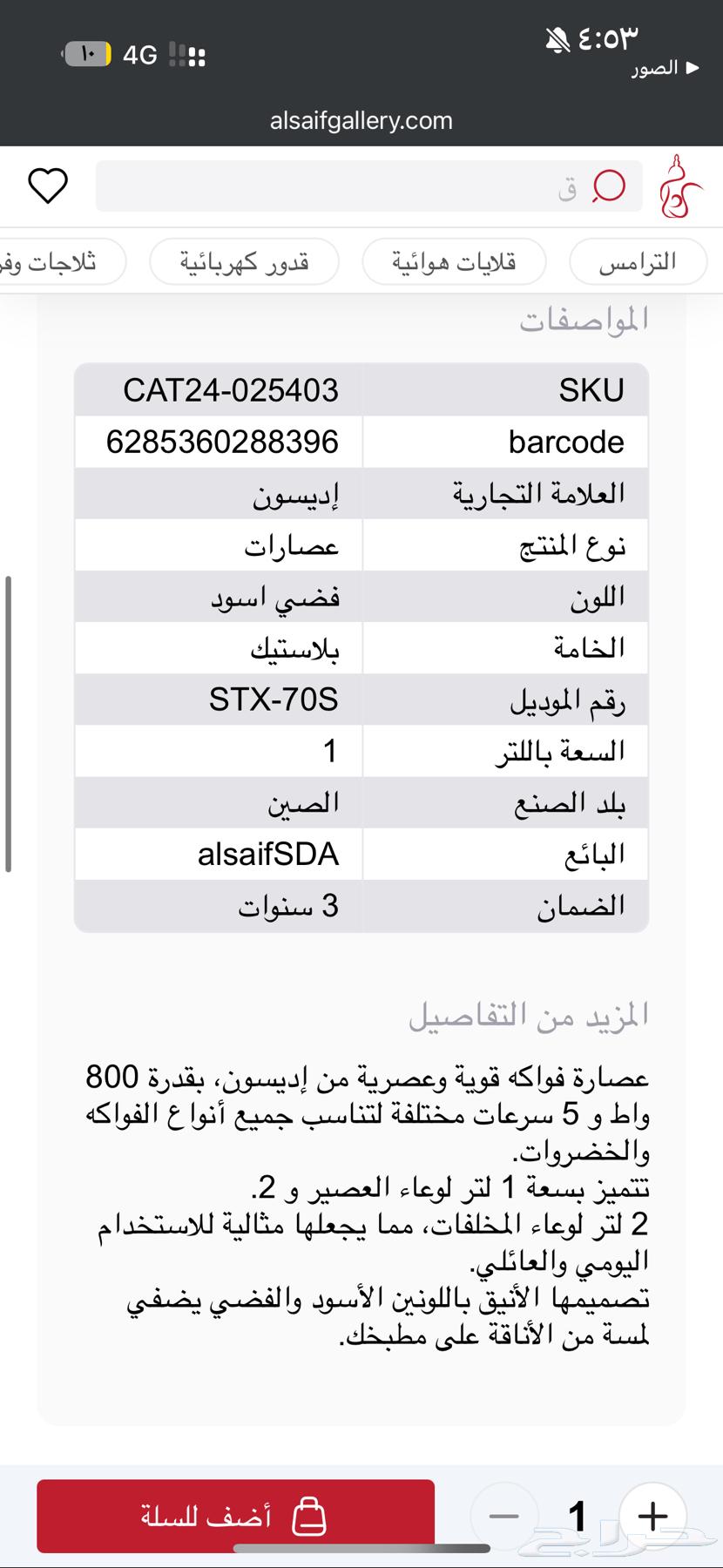Tap the red search magnifier icon
This screenshot has height=1568, width=723.
point(608,186)
